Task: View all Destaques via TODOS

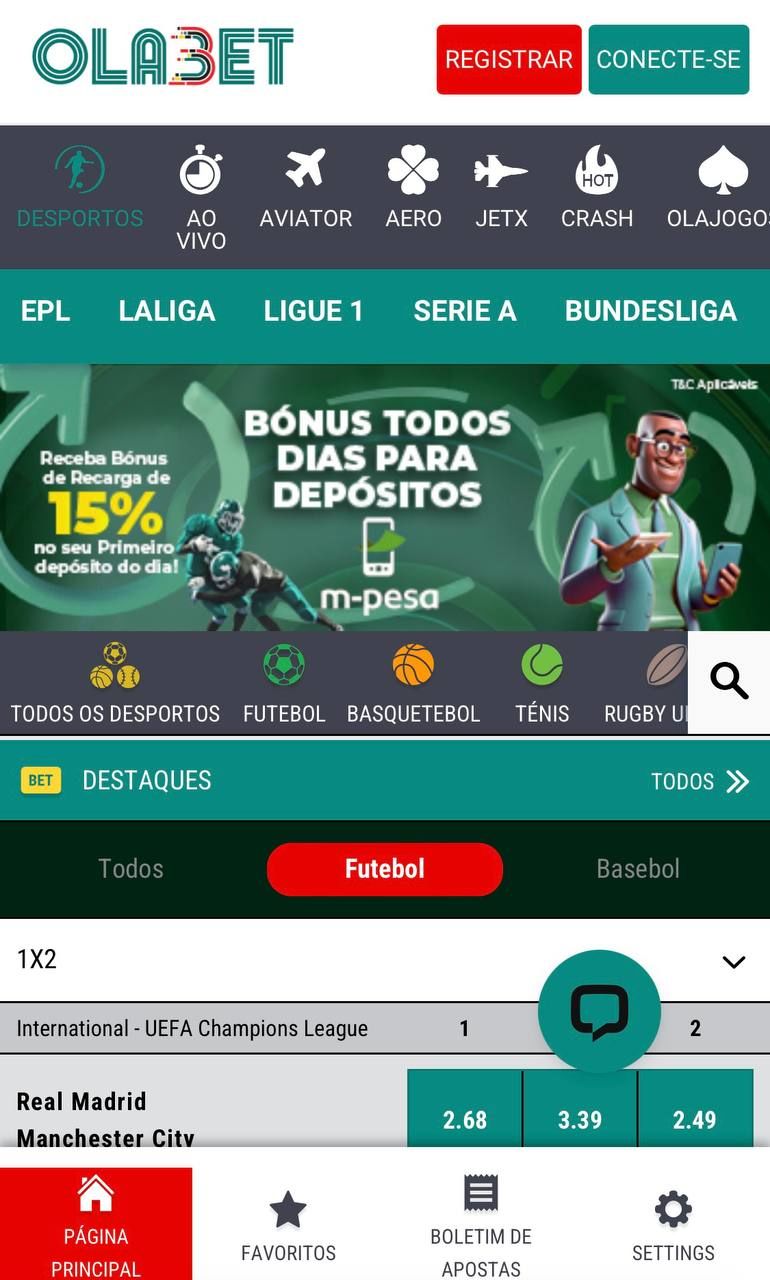Action: click(699, 781)
